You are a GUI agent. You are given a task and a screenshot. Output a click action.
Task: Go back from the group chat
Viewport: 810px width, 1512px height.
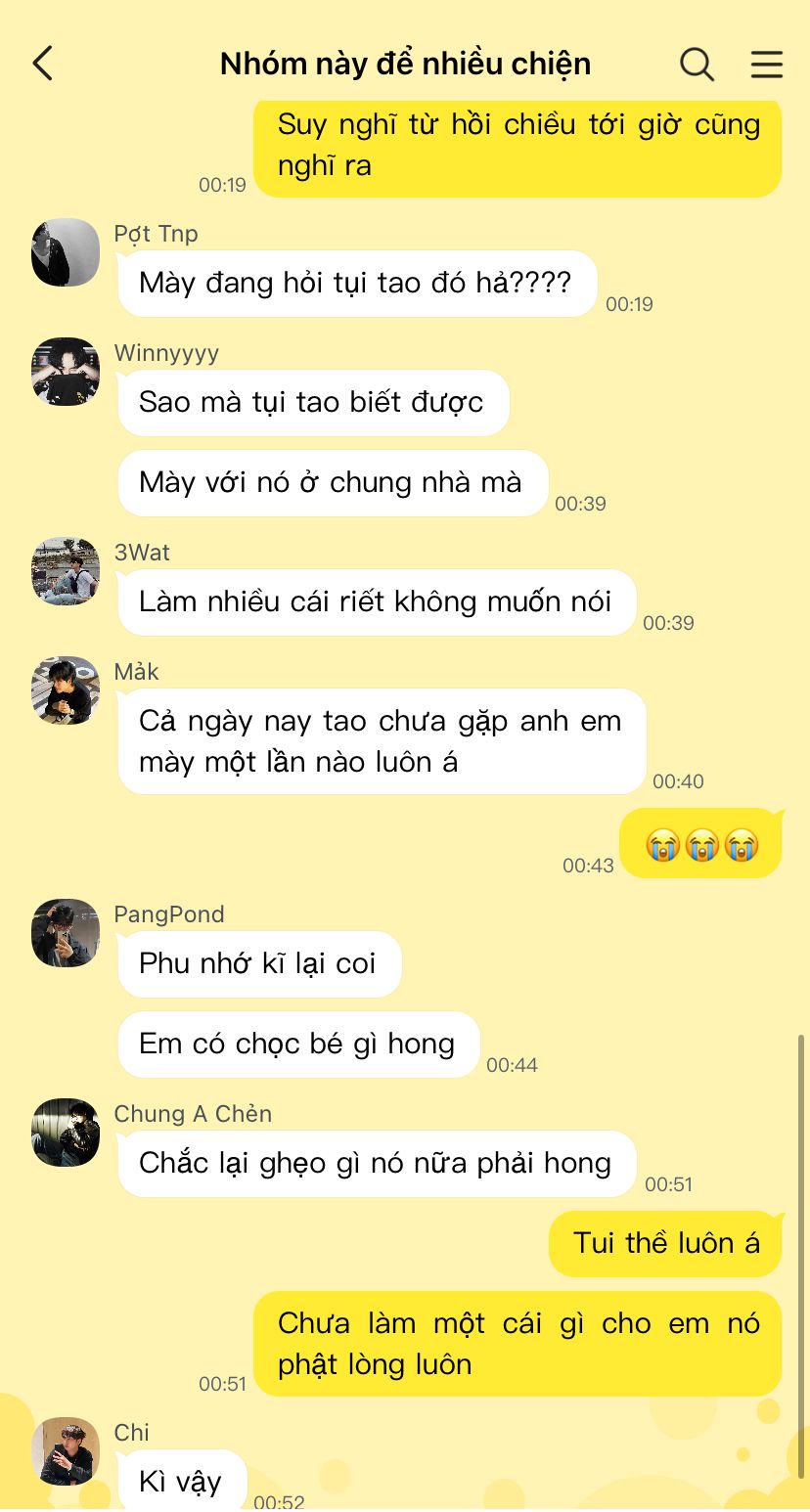point(43,65)
